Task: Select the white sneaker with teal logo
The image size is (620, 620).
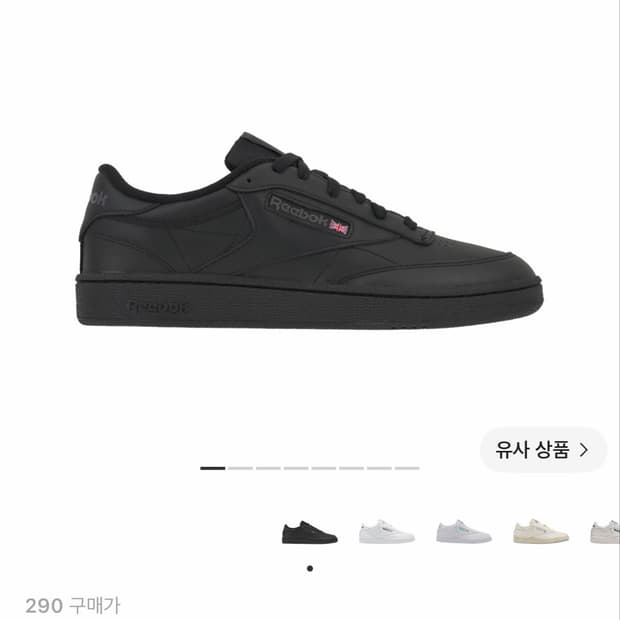Action: coord(464,531)
